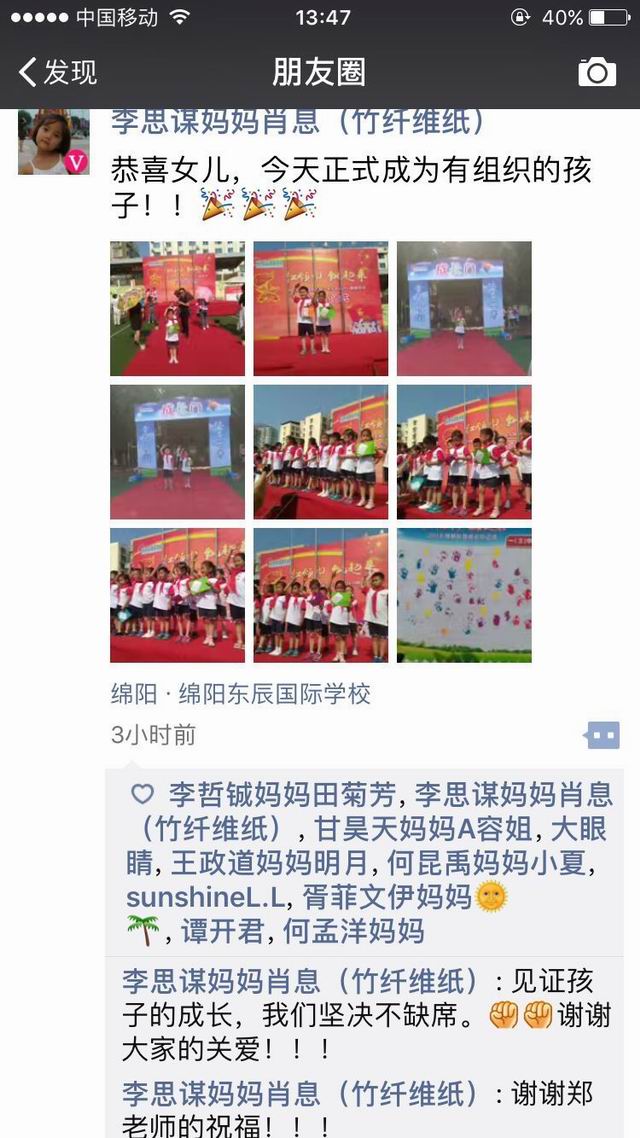
Task: View the first photo in the grid
Action: click(177, 308)
